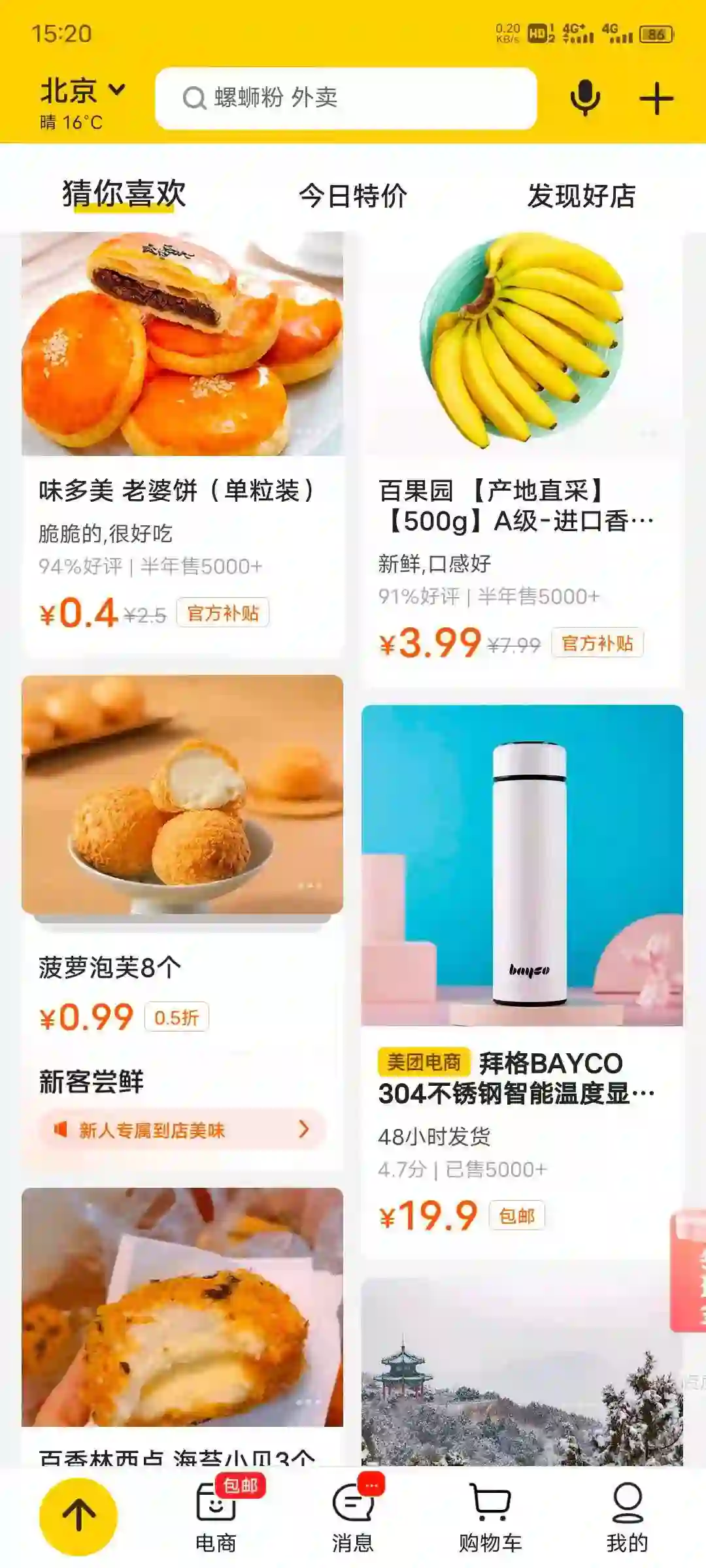Image resolution: width=706 pixels, height=1568 pixels.
Task: Open the snowy pavilion scenery card
Action: 522,1372
